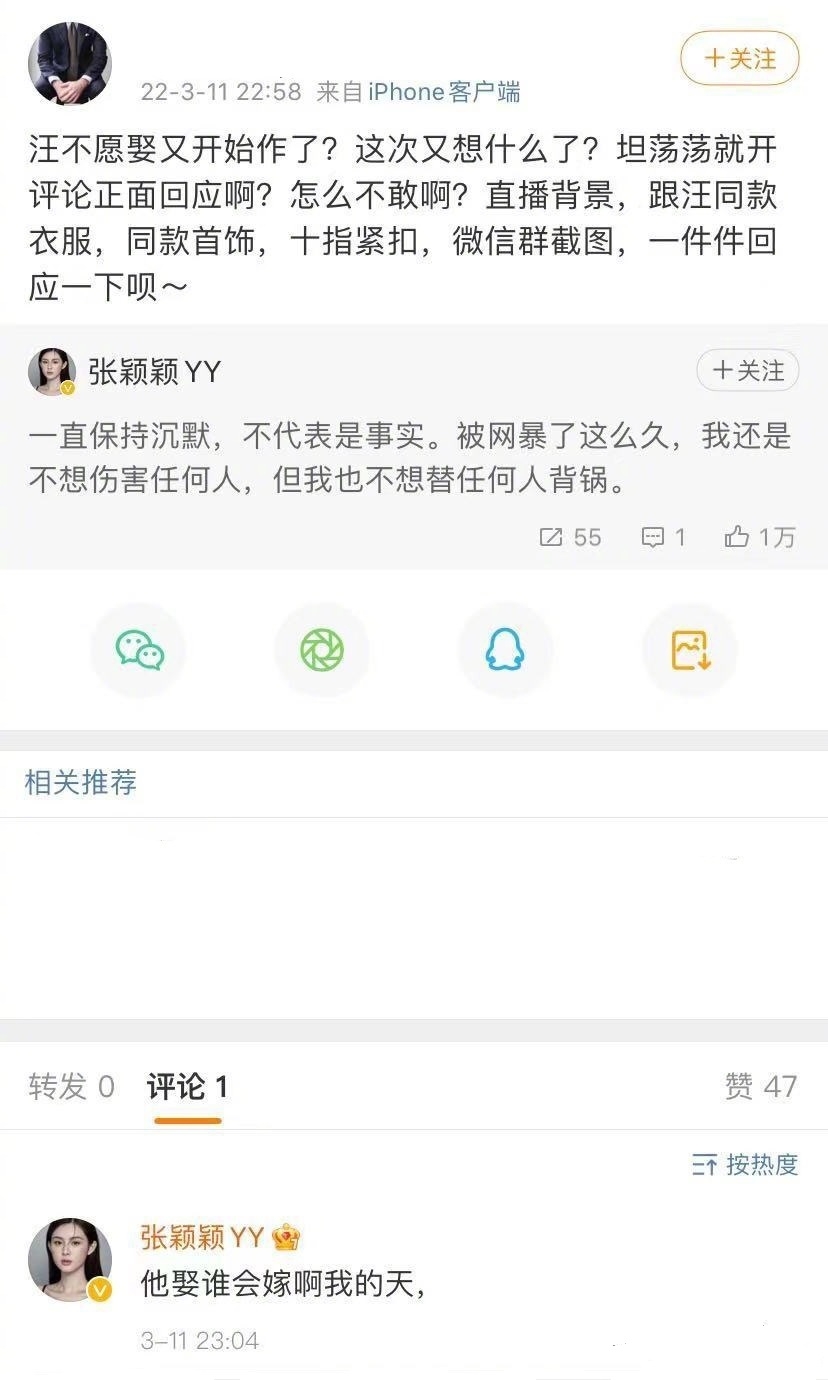Repost the quoted post showing 55
This screenshot has width=828, height=1380.
tap(571, 537)
